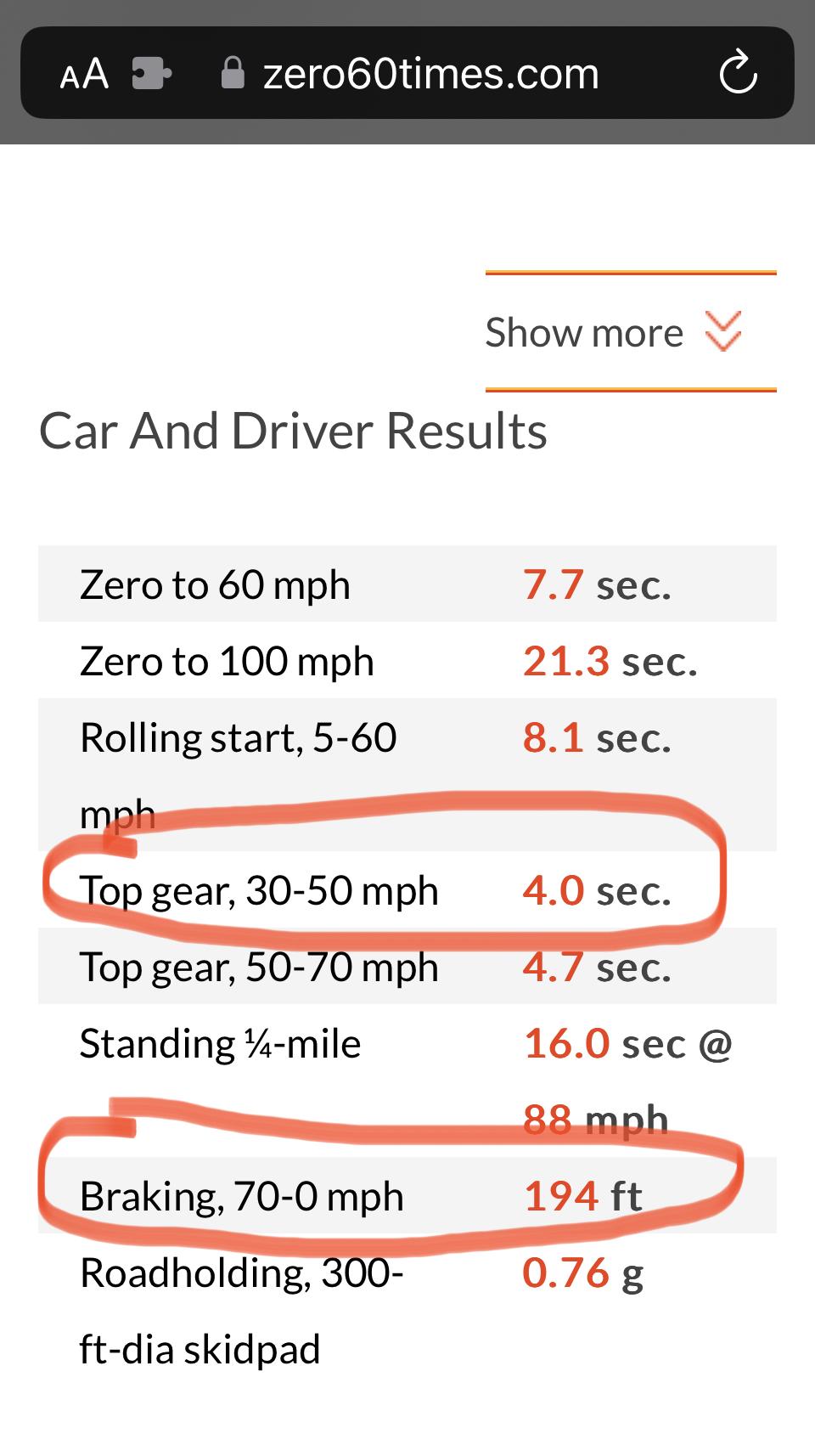Reload the page
The height and width of the screenshot is (1456, 815).
point(737,73)
